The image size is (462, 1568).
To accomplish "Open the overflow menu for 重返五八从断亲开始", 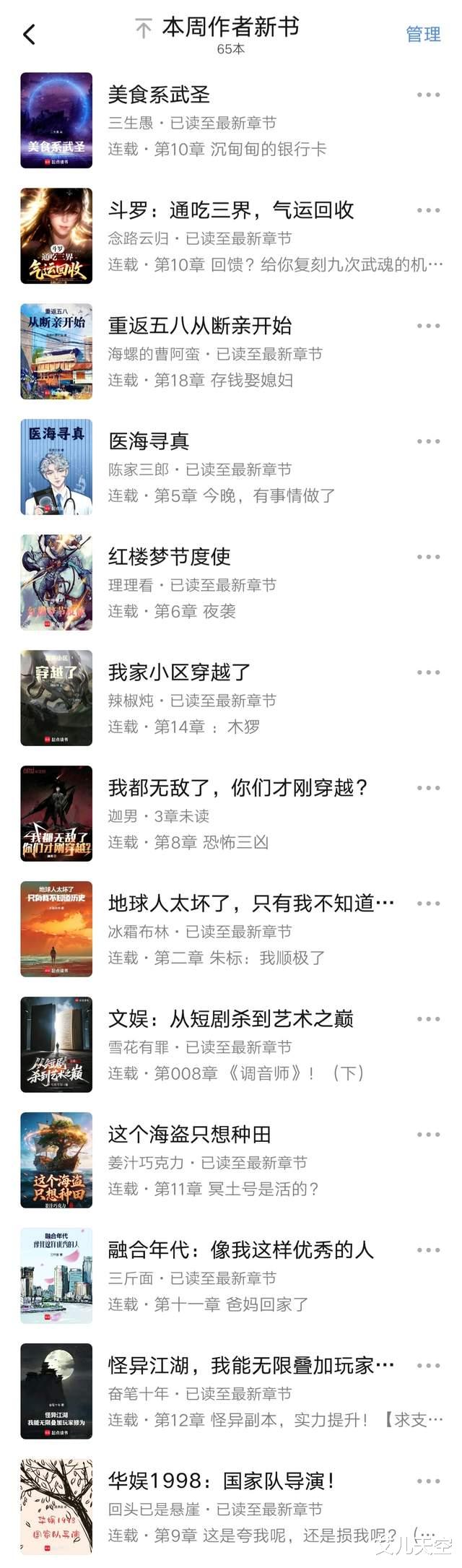I will tap(428, 326).
